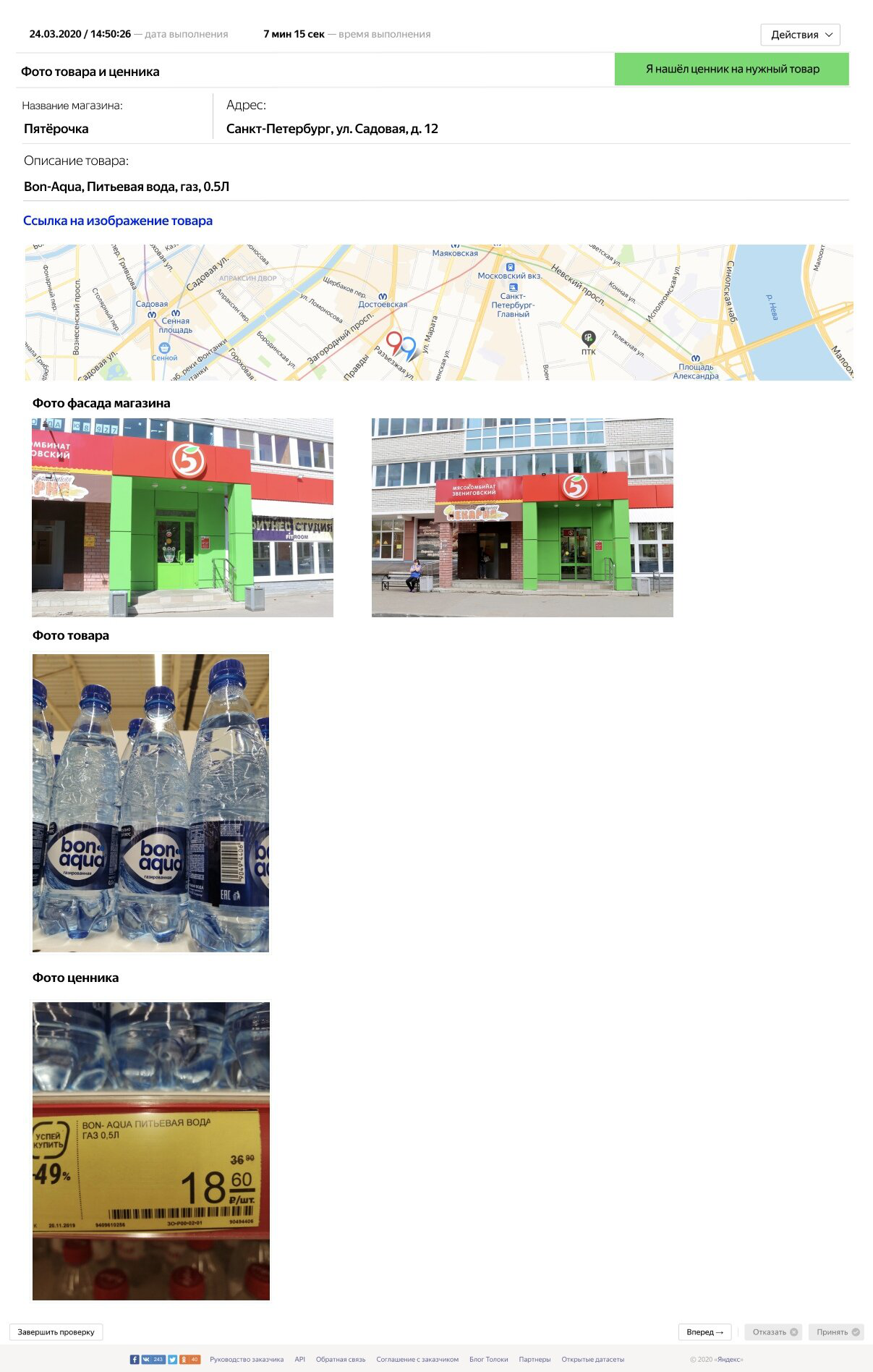
Task: Open the Открытые датасеты link
Action: click(592, 1360)
